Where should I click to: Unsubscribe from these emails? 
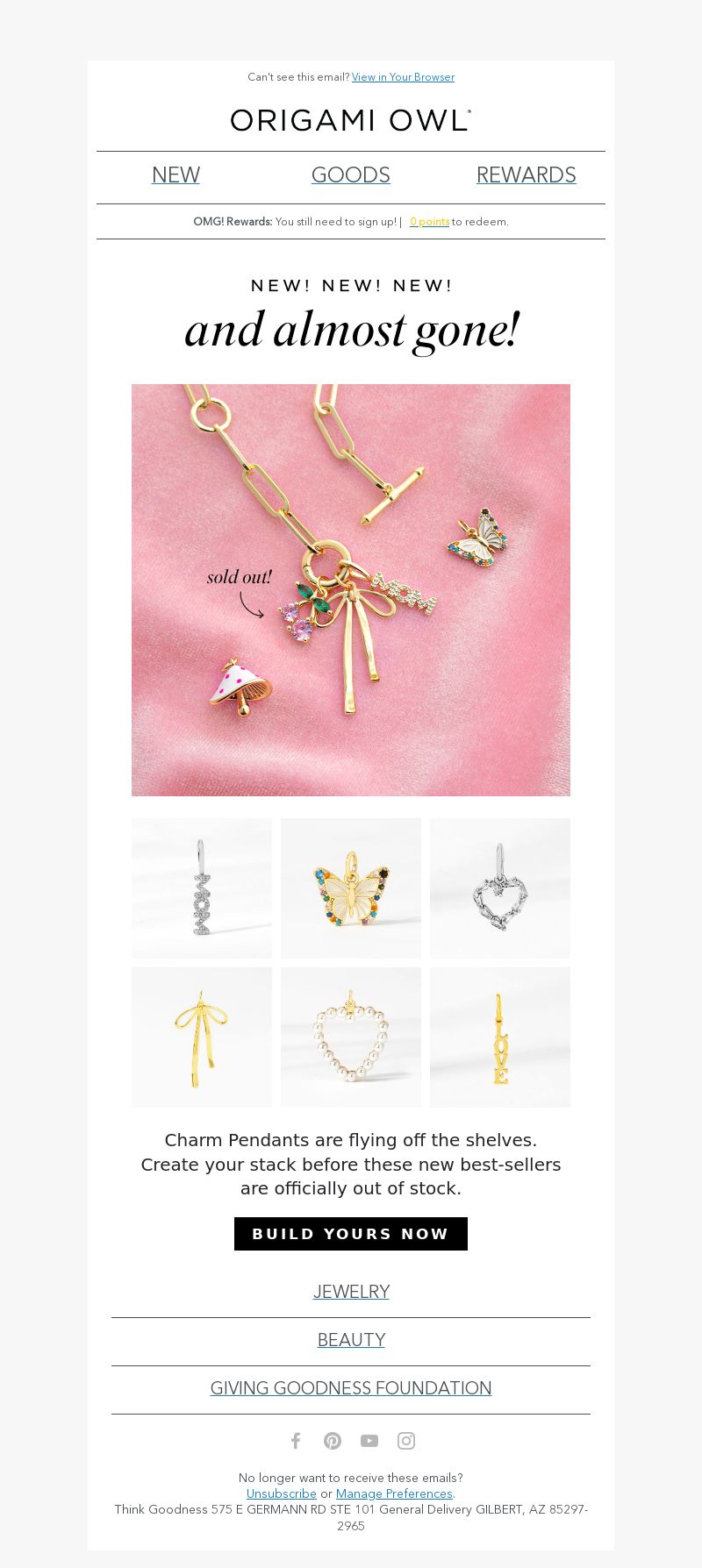coord(282,1493)
